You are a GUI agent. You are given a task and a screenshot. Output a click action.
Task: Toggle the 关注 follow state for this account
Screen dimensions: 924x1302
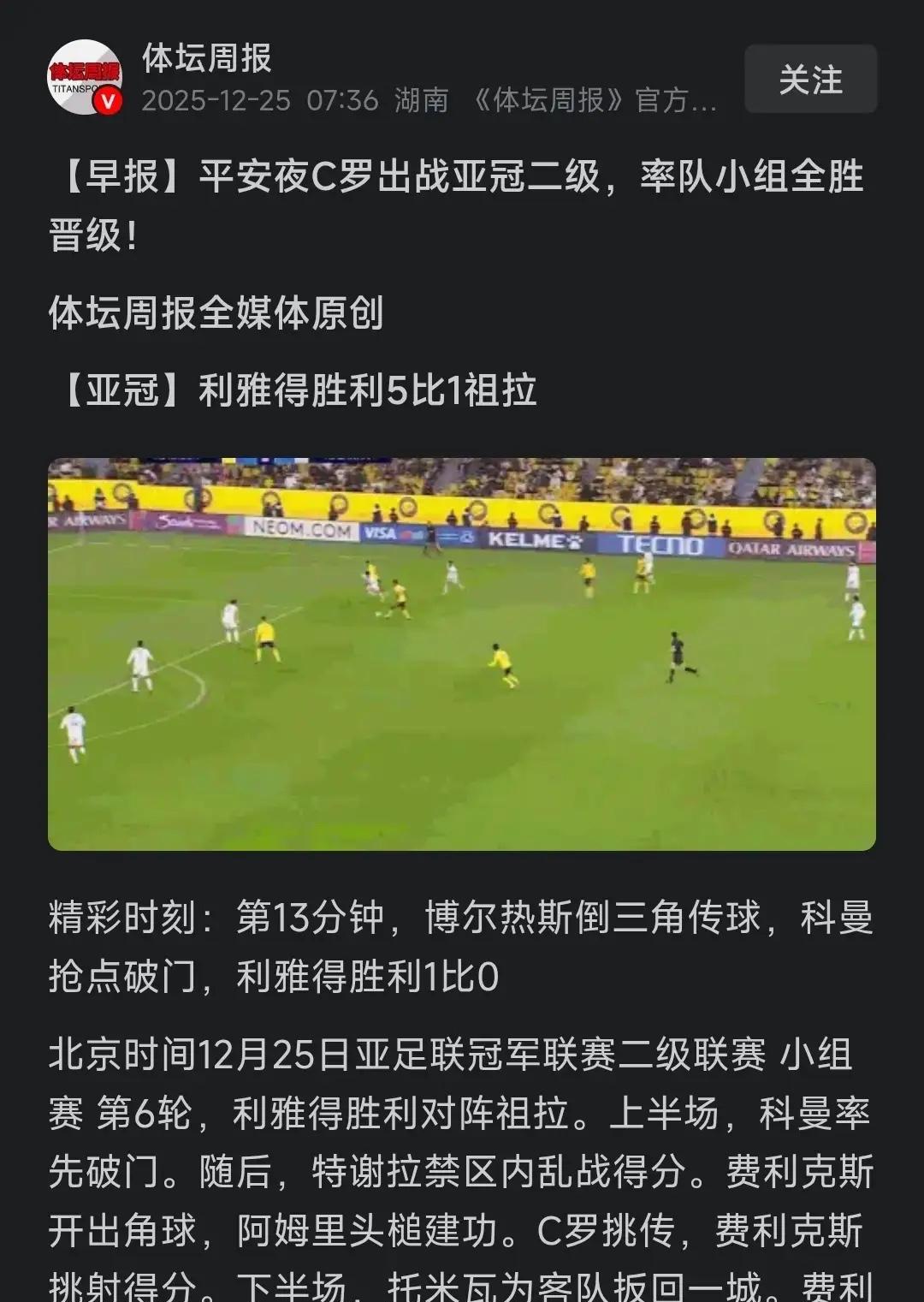coord(809,80)
